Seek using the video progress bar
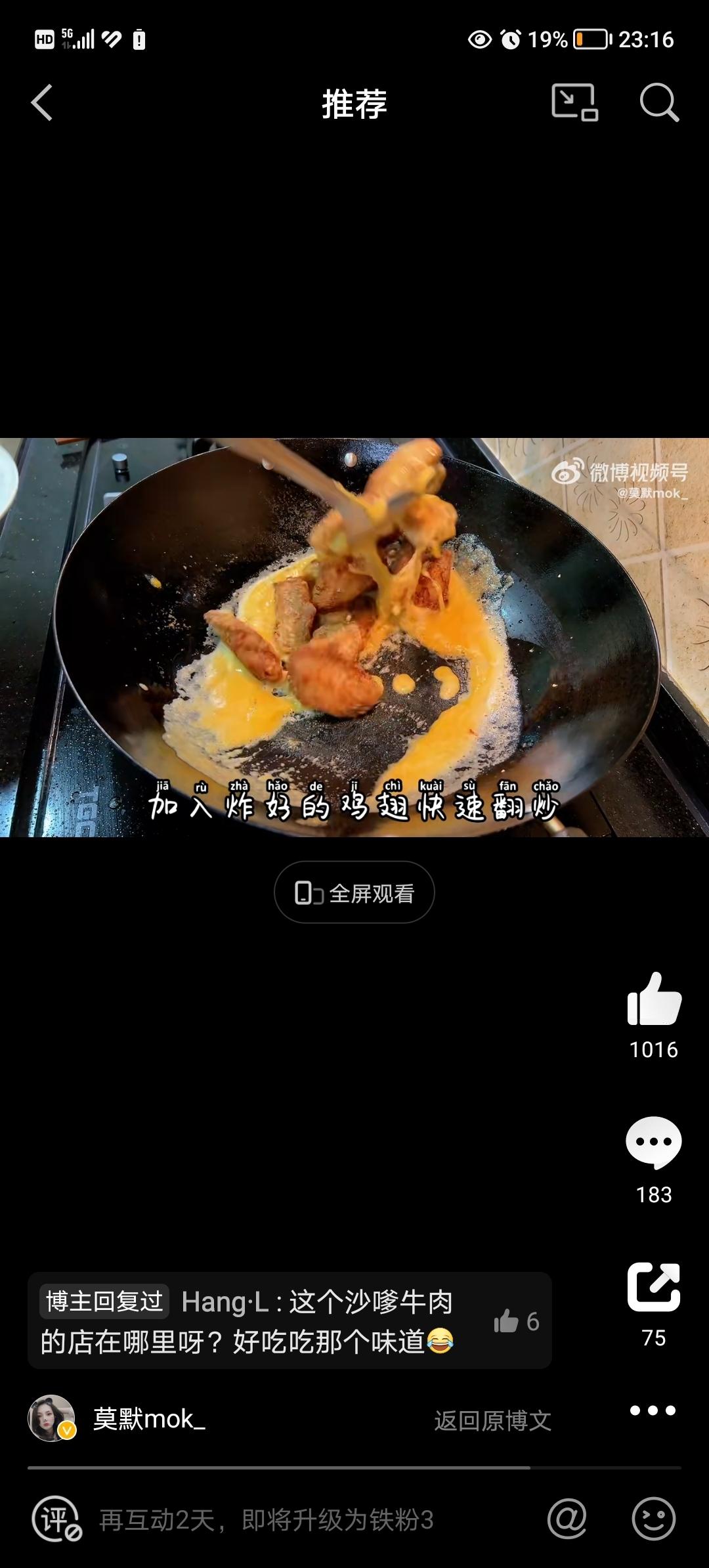The height and width of the screenshot is (1568, 709). (354, 1468)
